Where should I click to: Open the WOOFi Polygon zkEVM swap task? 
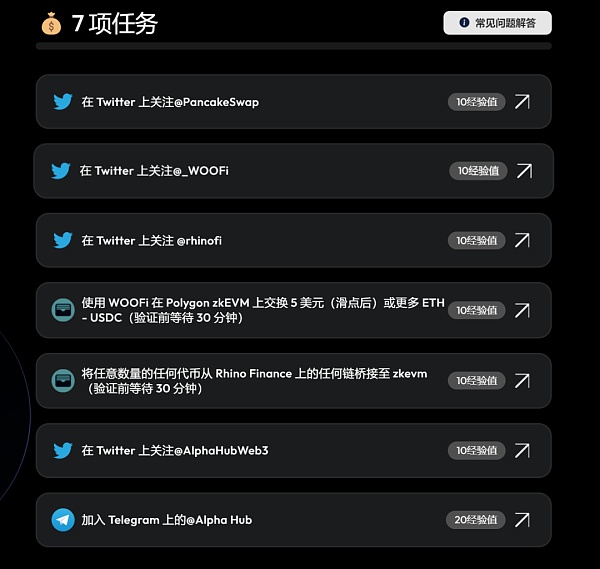click(293, 310)
